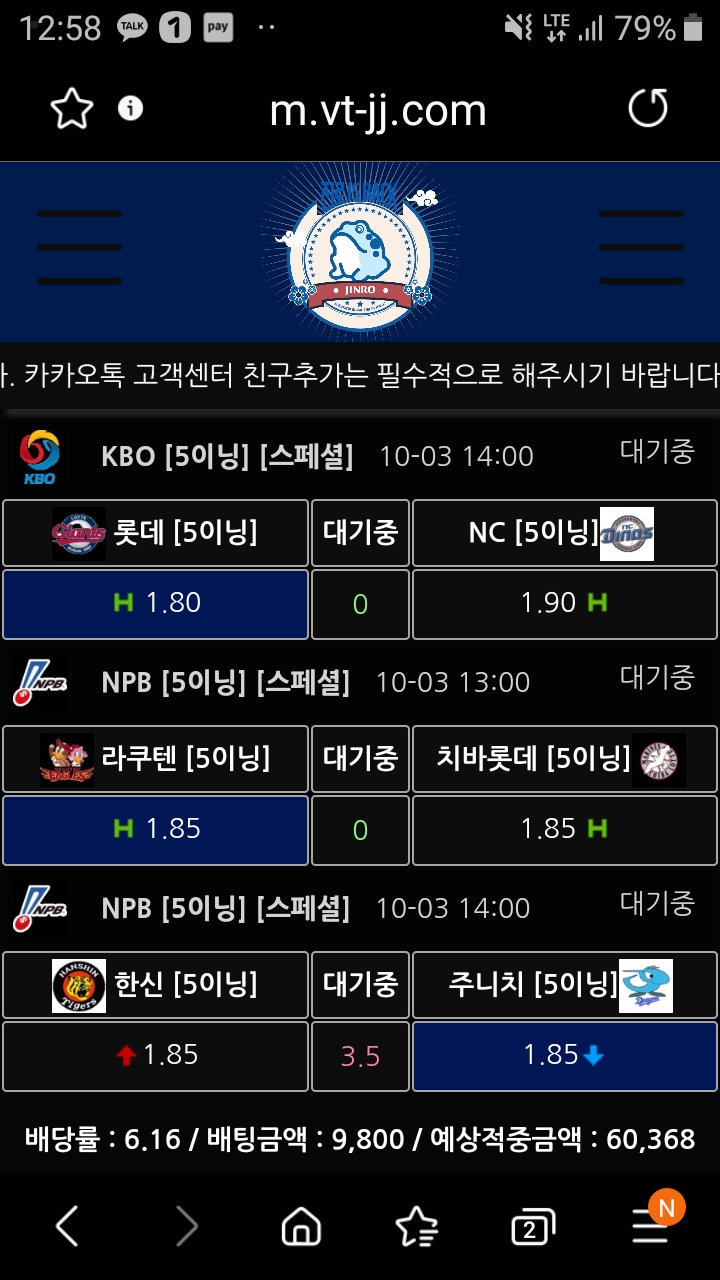Open the browser bookmarks list
720x1280 pixels.
point(416,1226)
